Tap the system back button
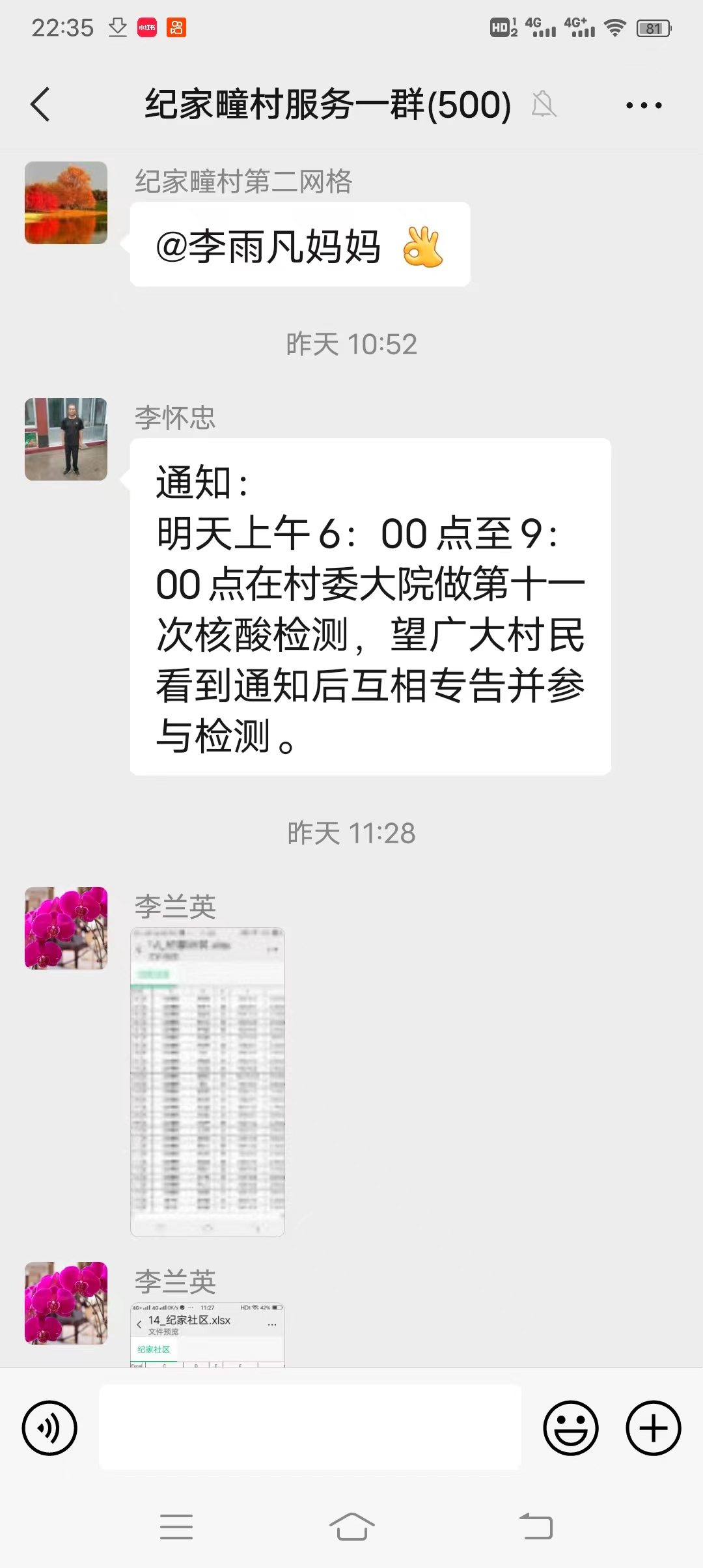The height and width of the screenshot is (1568, 703). (536, 1526)
